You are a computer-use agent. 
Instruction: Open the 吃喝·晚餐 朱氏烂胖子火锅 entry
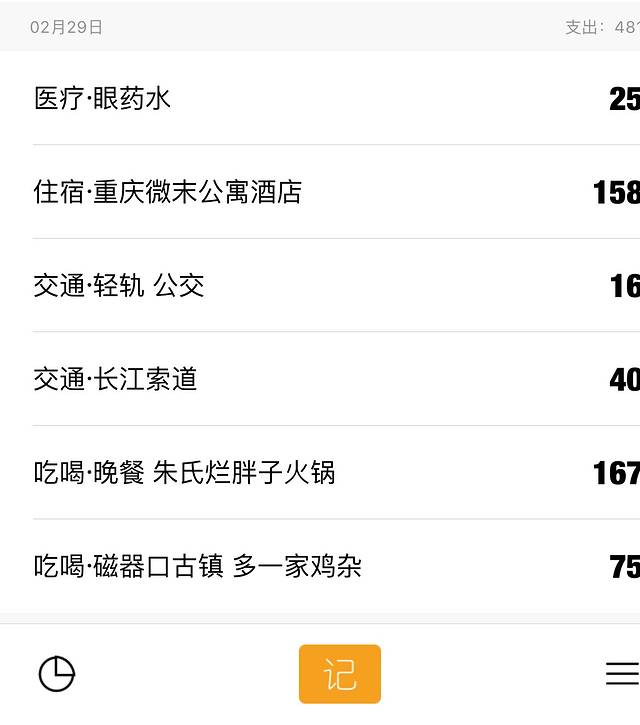click(320, 473)
